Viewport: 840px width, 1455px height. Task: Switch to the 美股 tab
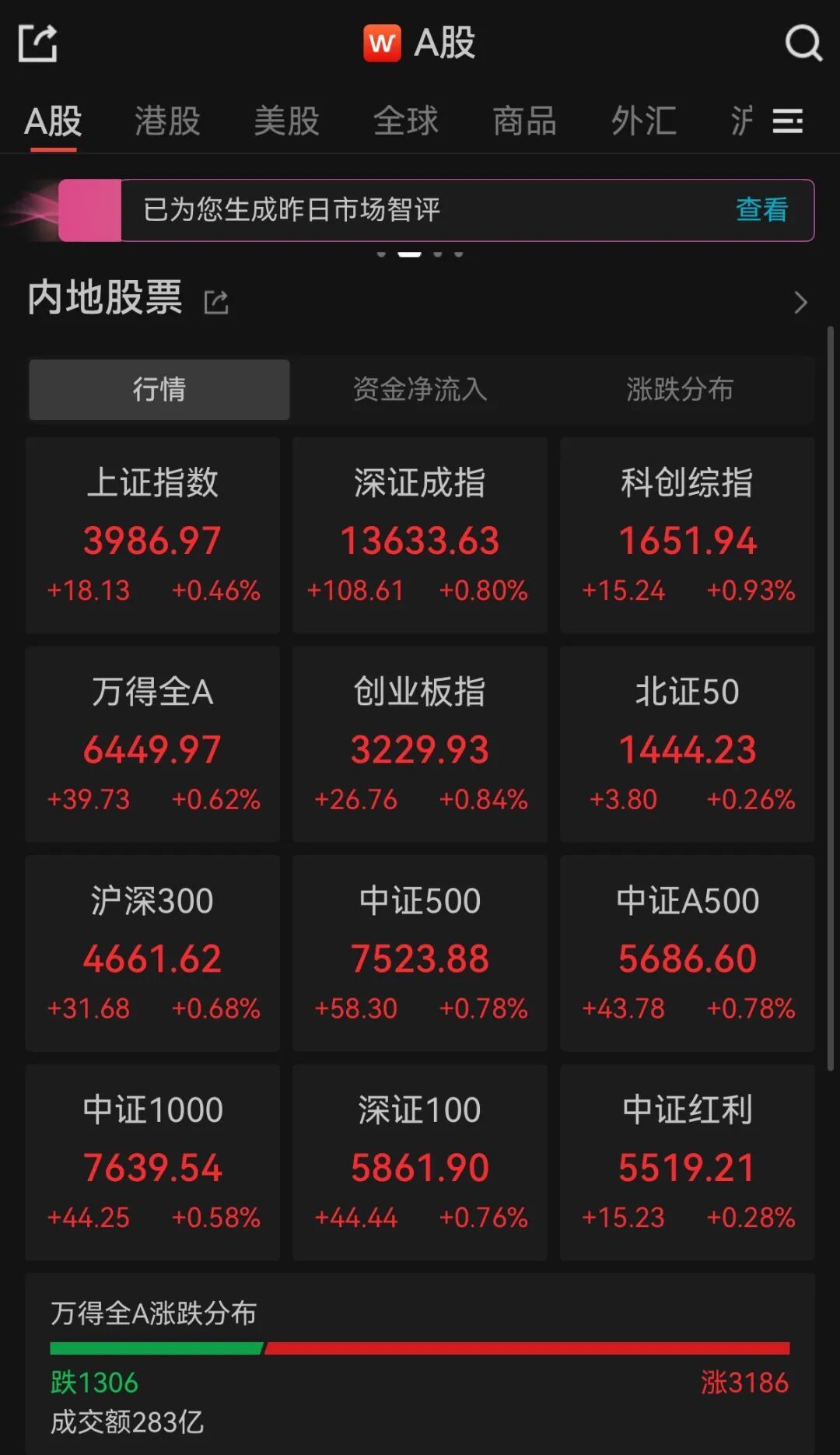(x=286, y=121)
